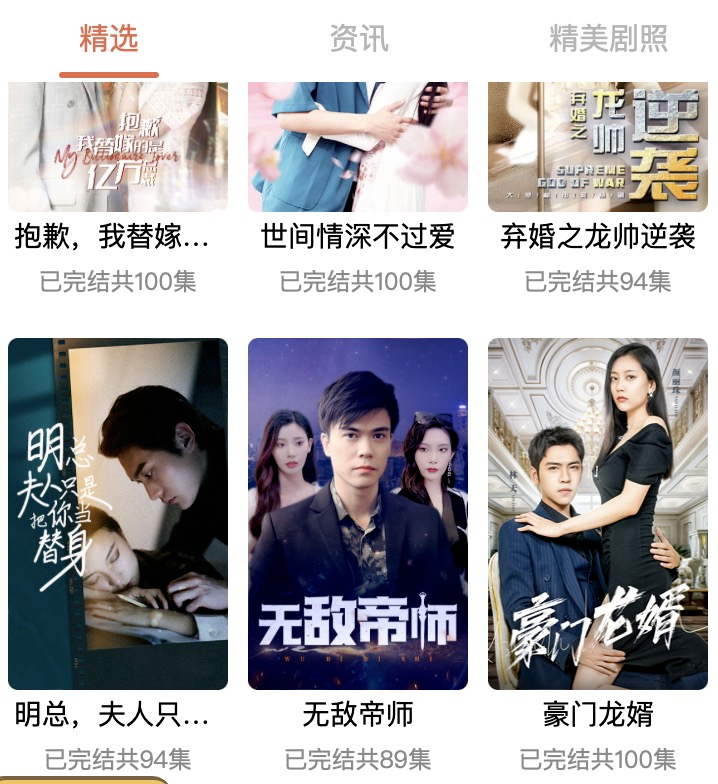
Task: Switch to the 精选 tab
Action: click(x=109, y=40)
